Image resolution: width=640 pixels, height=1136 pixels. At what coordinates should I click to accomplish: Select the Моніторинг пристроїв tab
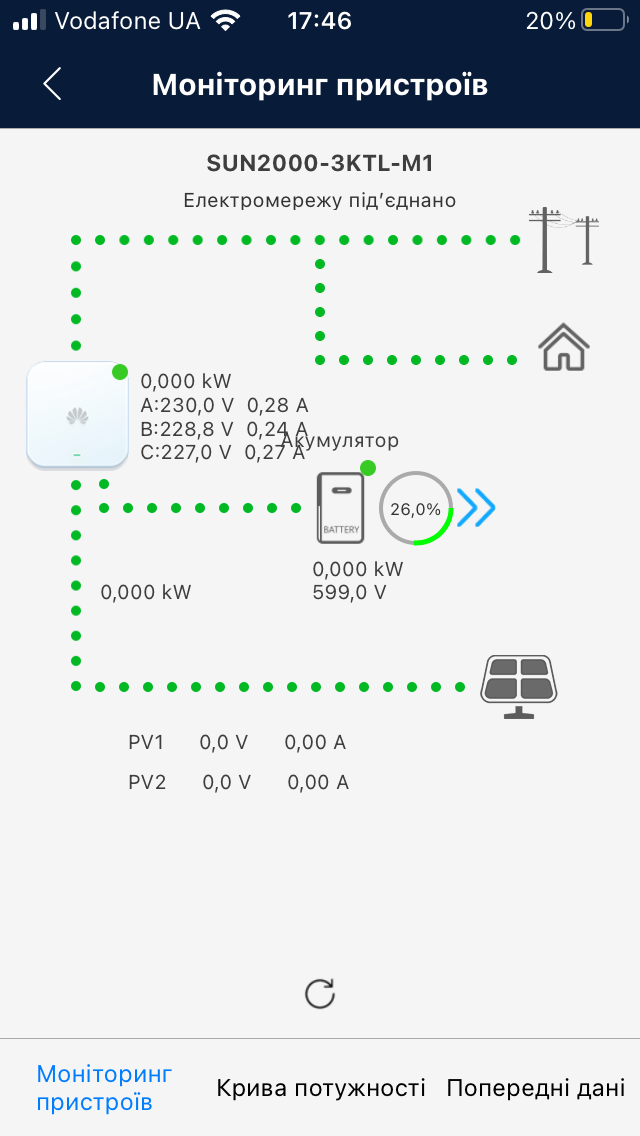pyautogui.click(x=104, y=1087)
